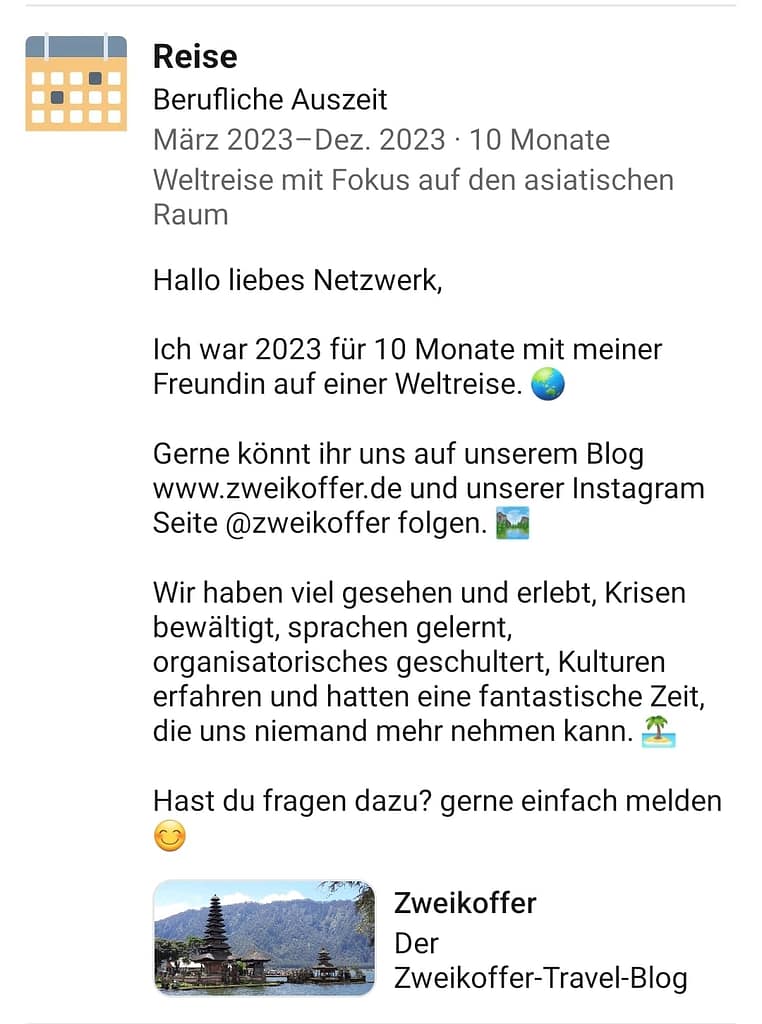
Task: Select the phrase 10 Monate in the date line
Action: coord(545,140)
